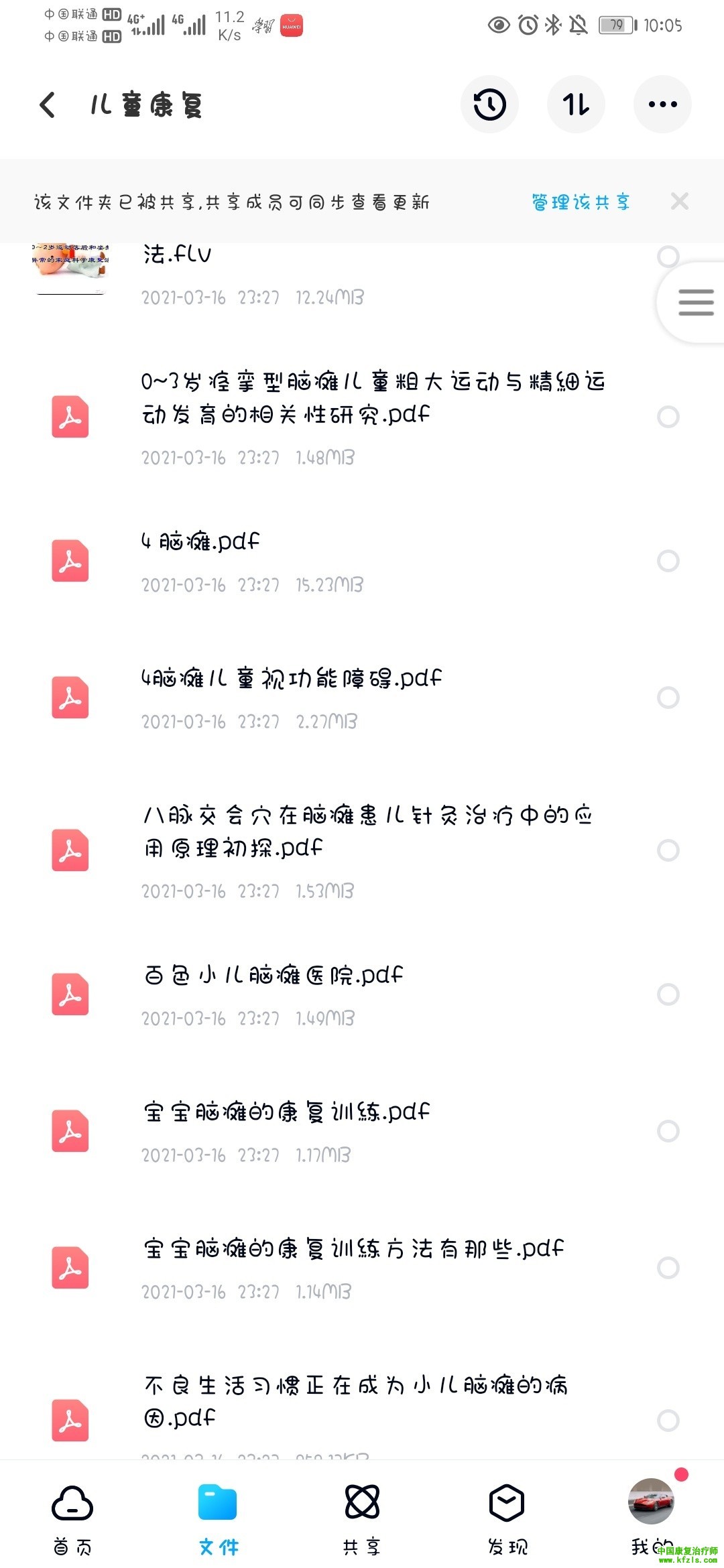Open the 法.flv video thumbnail

click(x=70, y=268)
